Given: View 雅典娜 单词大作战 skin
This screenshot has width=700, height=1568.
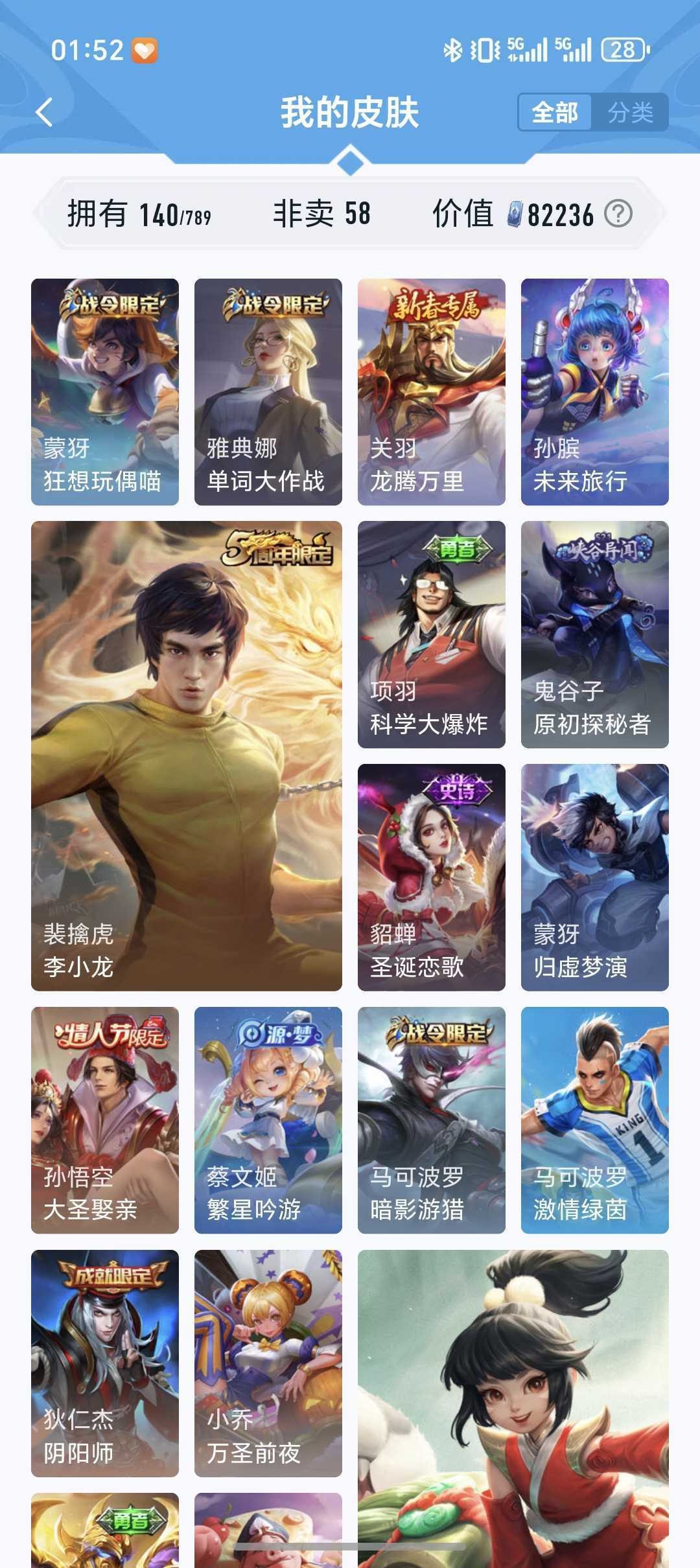Looking at the screenshot, I should click(x=268, y=391).
